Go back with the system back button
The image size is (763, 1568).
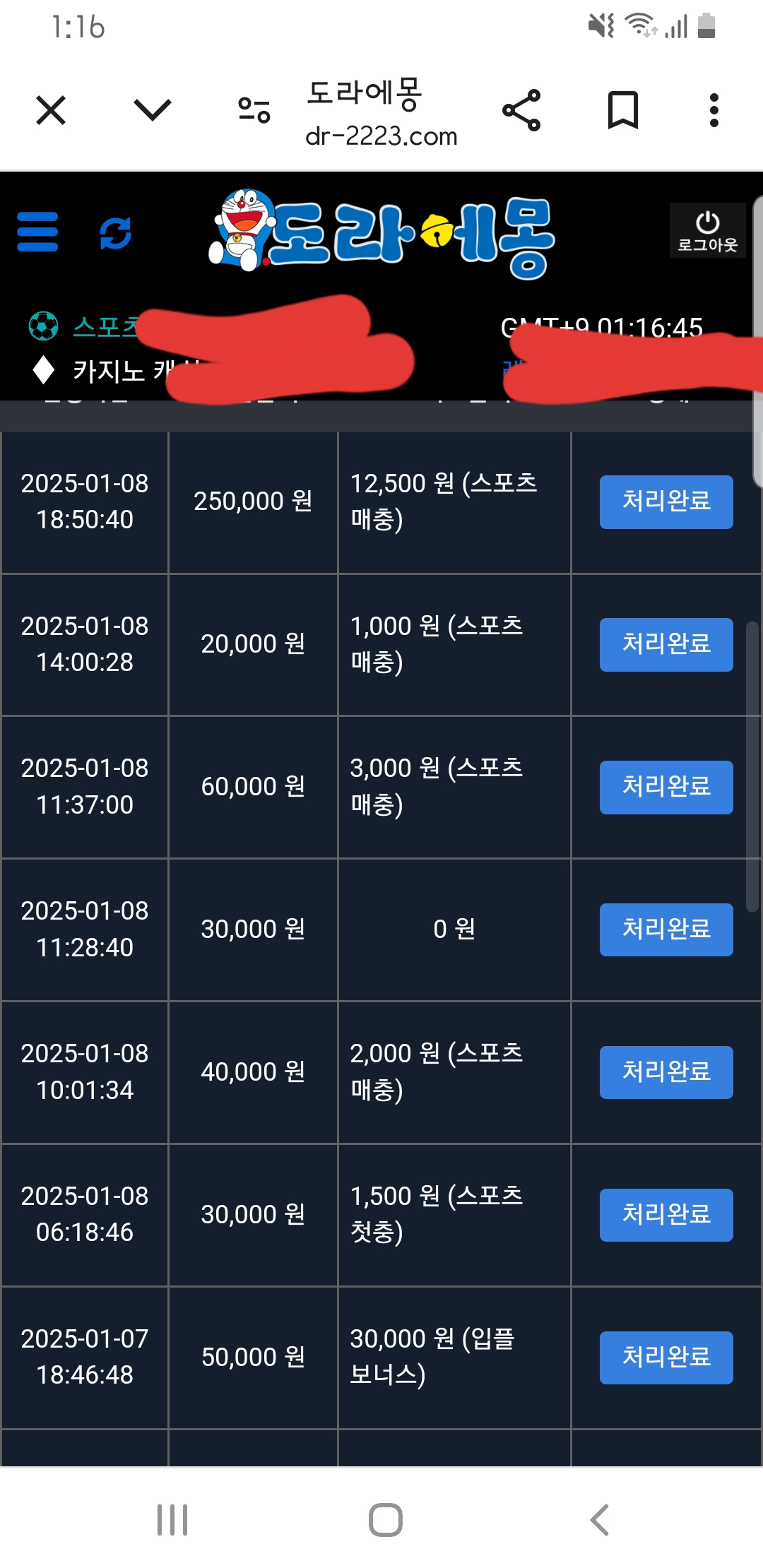pos(600,1520)
